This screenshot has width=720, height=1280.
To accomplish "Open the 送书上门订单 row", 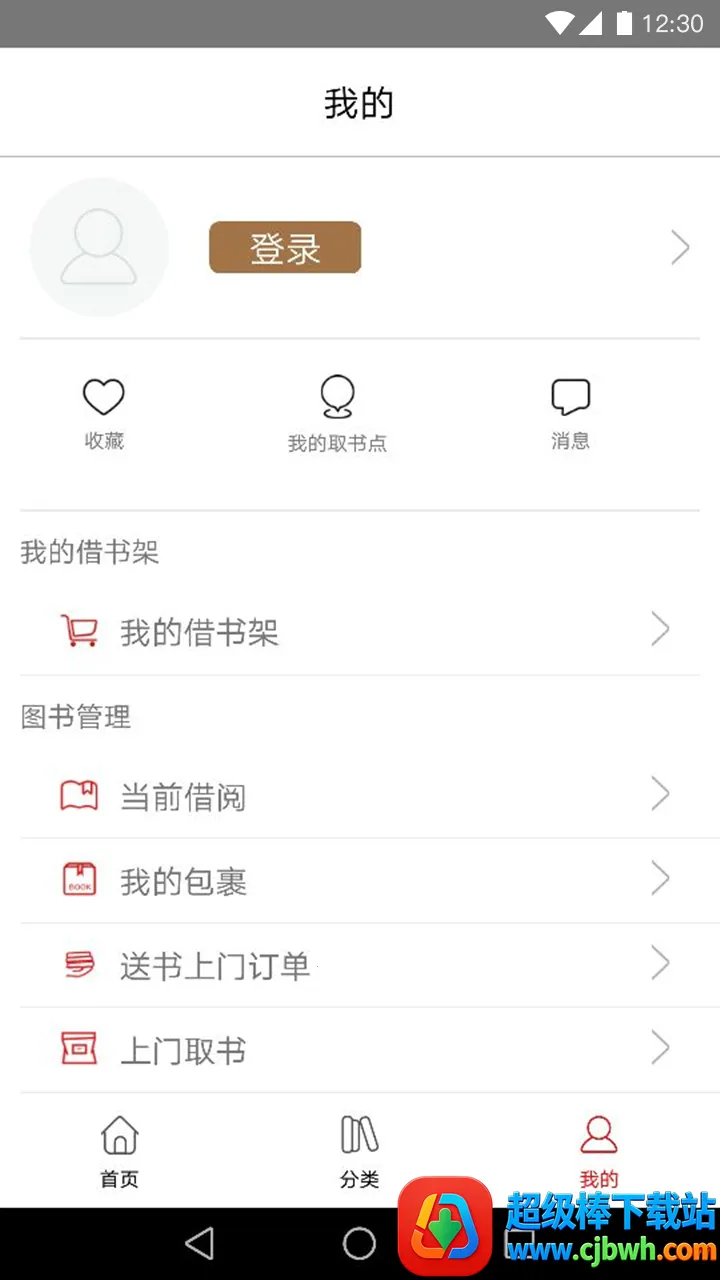I will (x=360, y=966).
